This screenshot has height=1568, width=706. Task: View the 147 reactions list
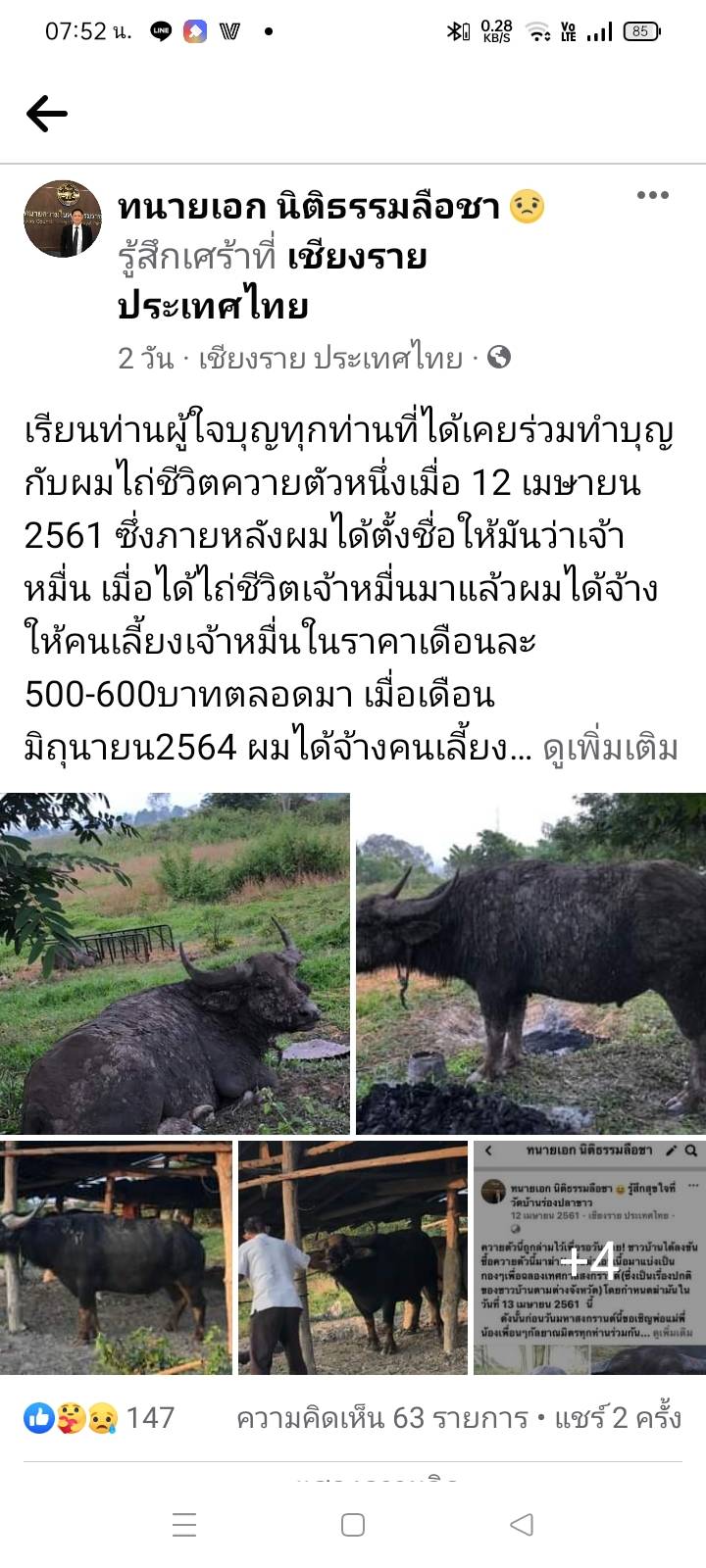pyautogui.click(x=100, y=1418)
